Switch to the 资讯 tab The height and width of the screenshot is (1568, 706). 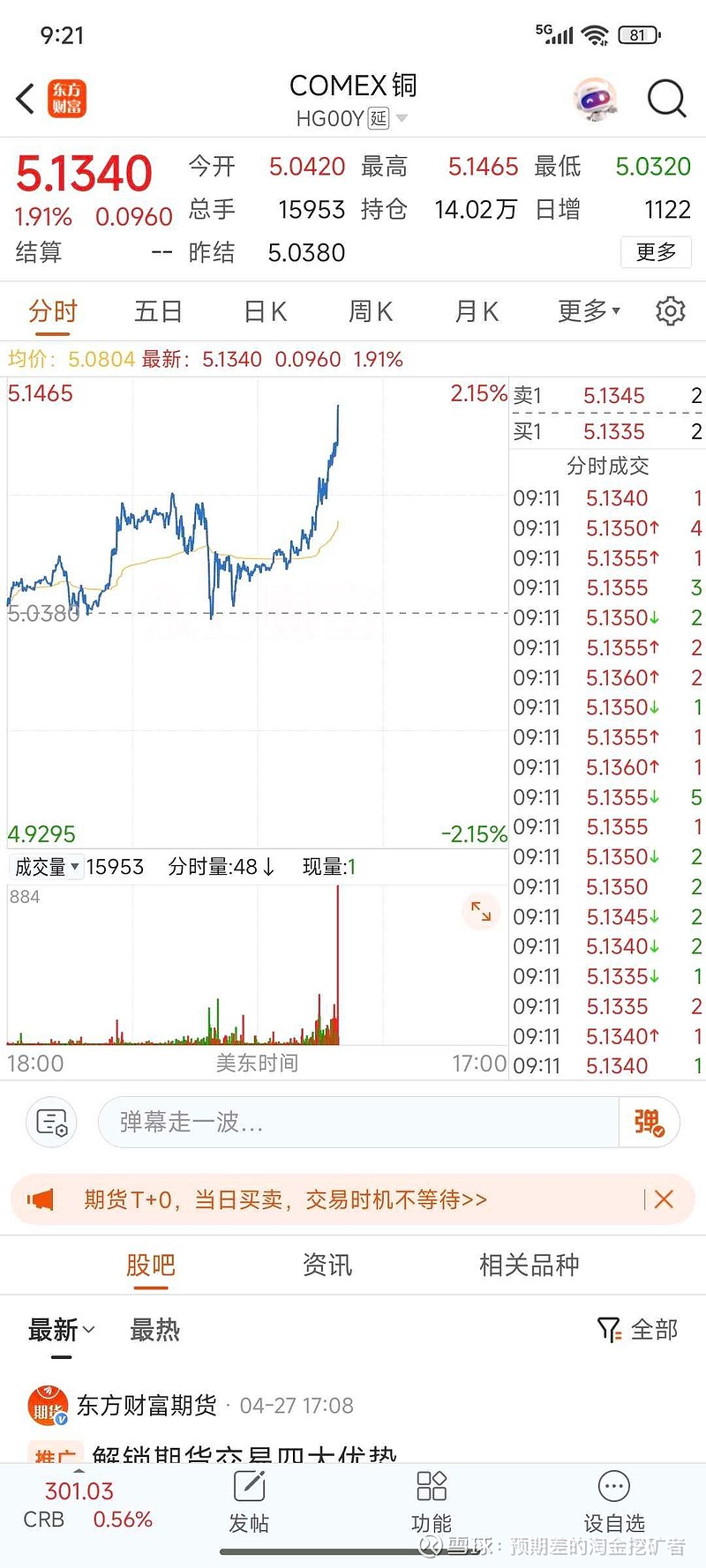pos(327,1266)
